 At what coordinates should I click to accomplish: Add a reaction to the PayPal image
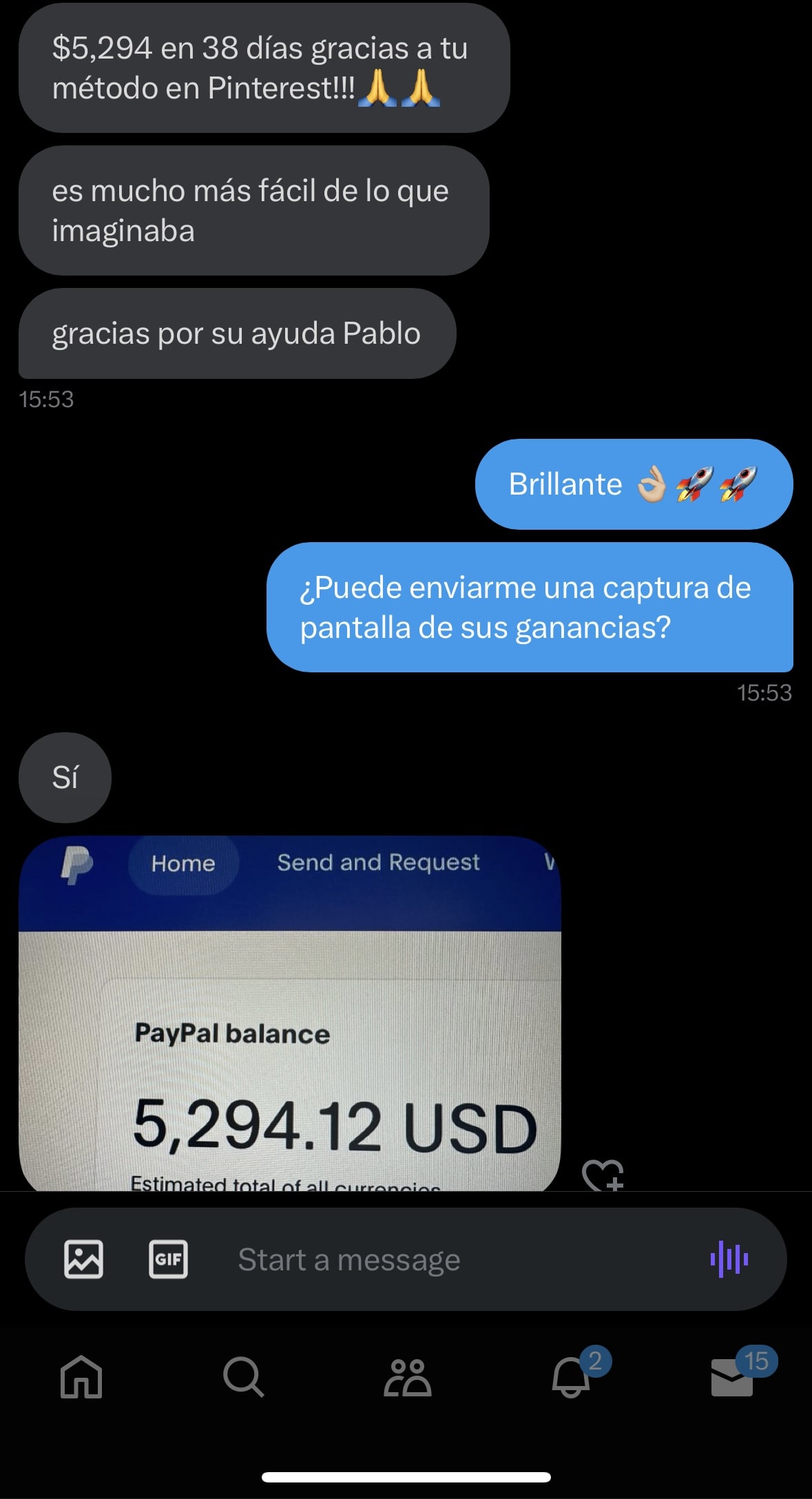click(603, 1175)
